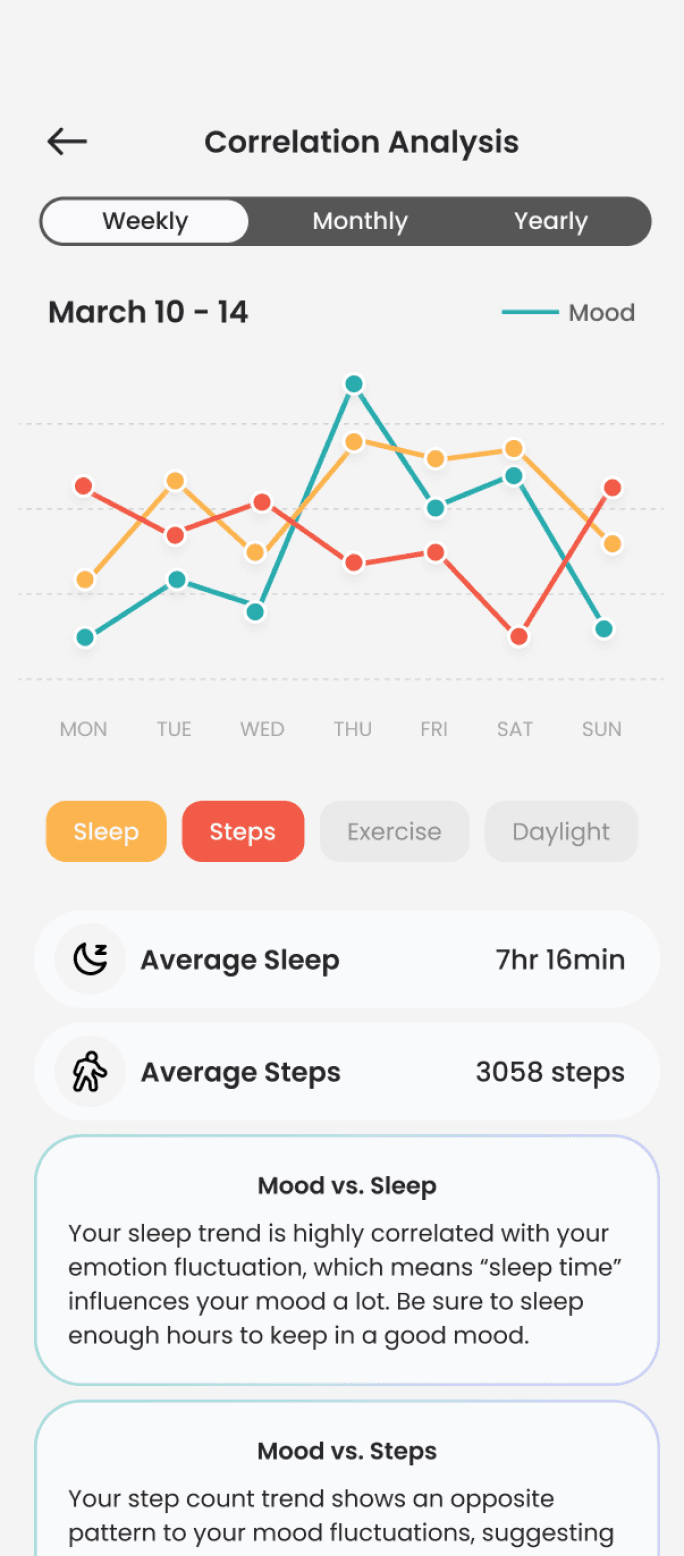
Task: Enable the Exercise chip
Action: pyautogui.click(x=394, y=831)
